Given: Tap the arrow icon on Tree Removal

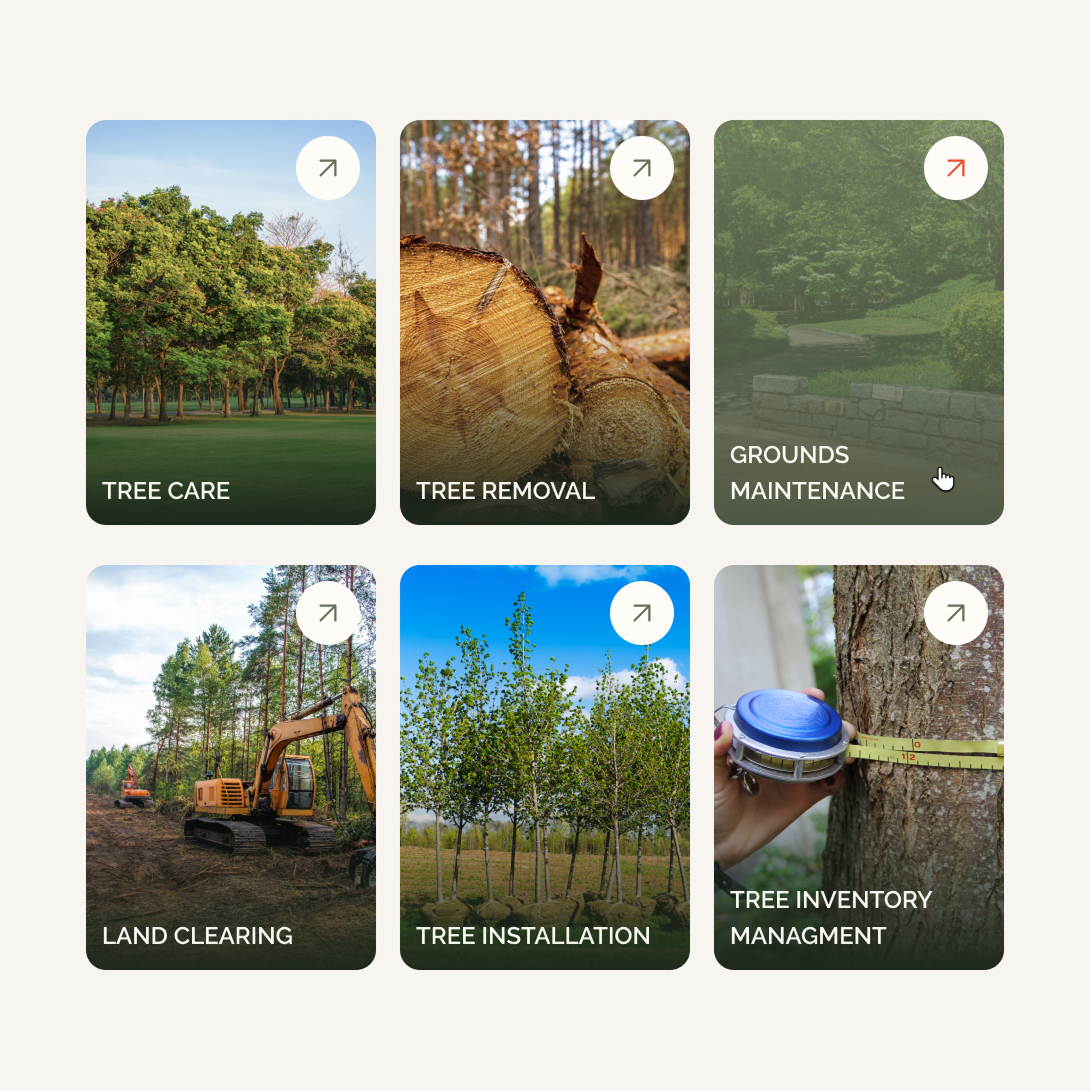Looking at the screenshot, I should [642, 168].
